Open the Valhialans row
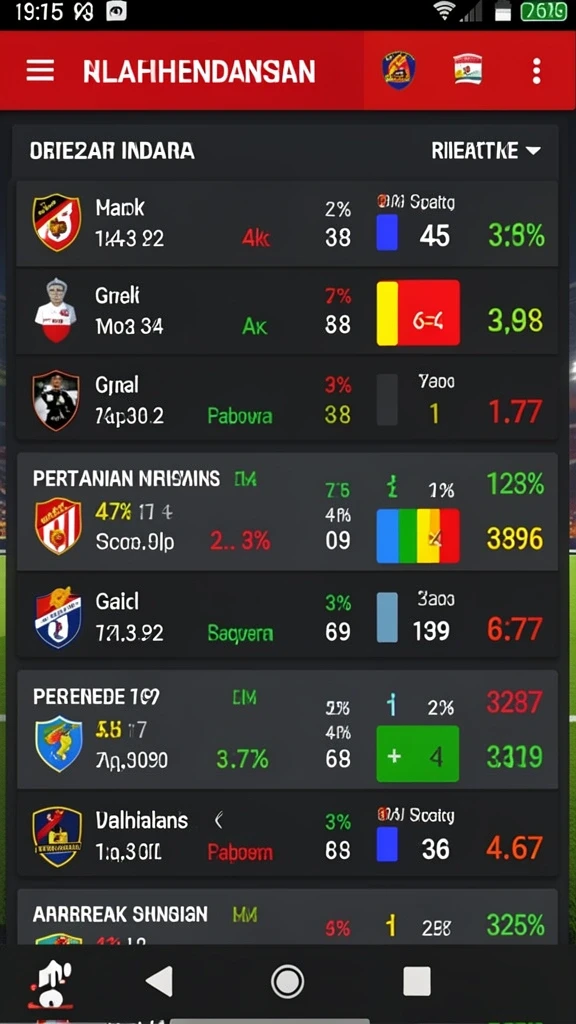The width and height of the screenshot is (576, 1024). click(287, 834)
